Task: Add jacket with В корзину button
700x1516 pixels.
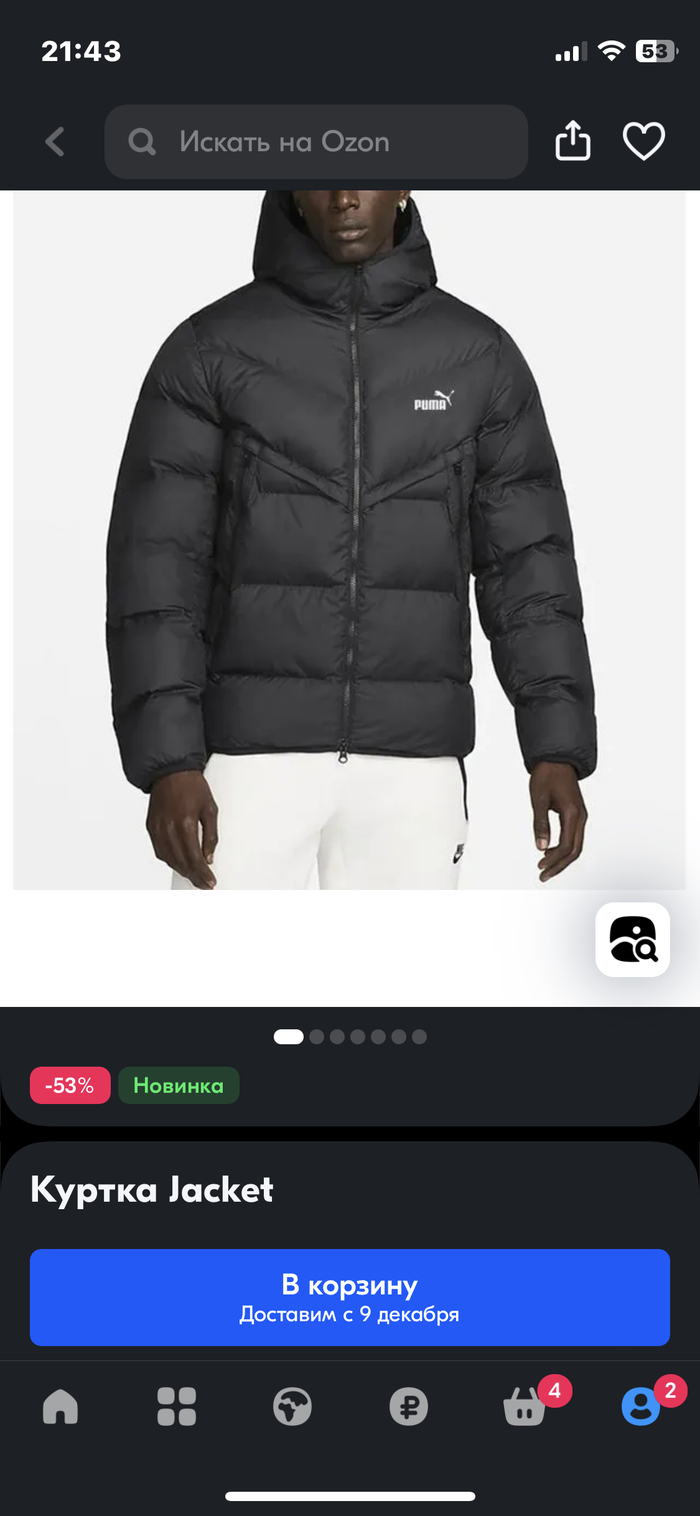Action: point(349,1297)
